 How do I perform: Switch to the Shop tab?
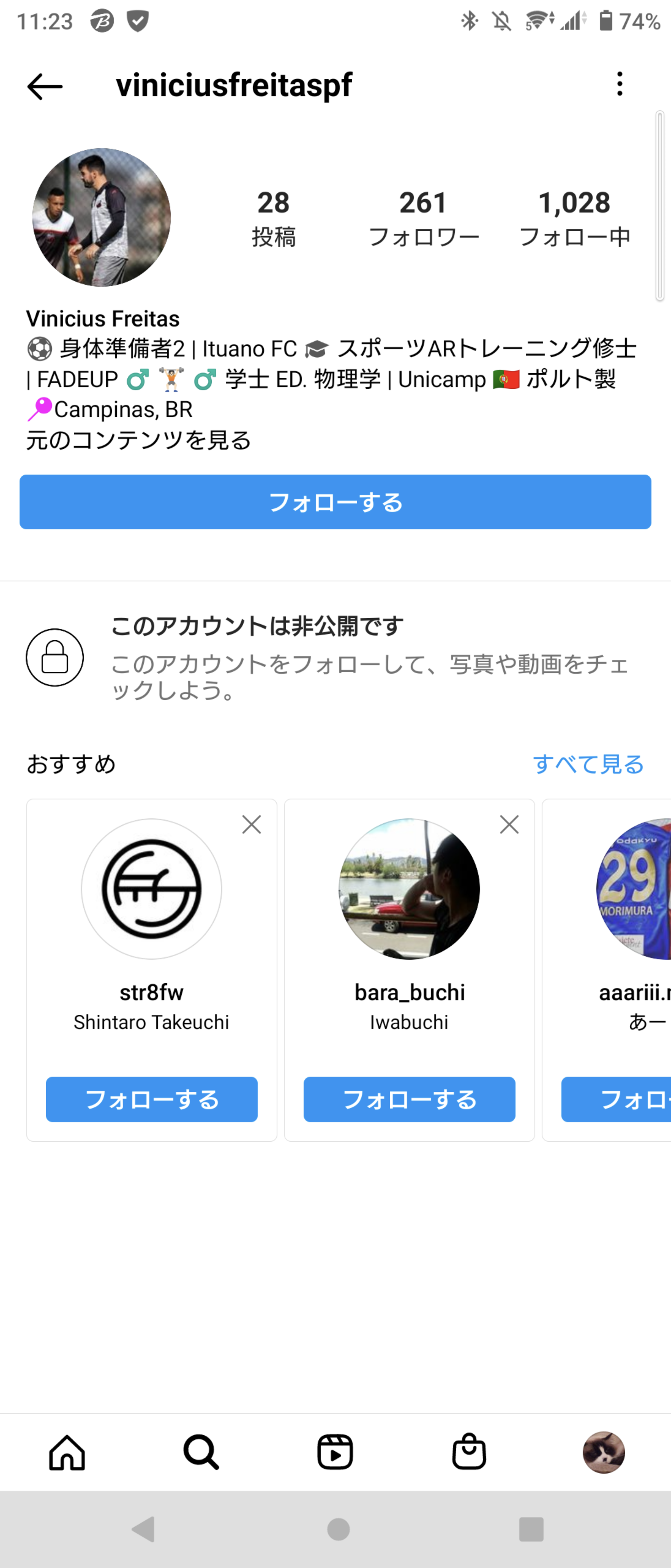(469, 1452)
